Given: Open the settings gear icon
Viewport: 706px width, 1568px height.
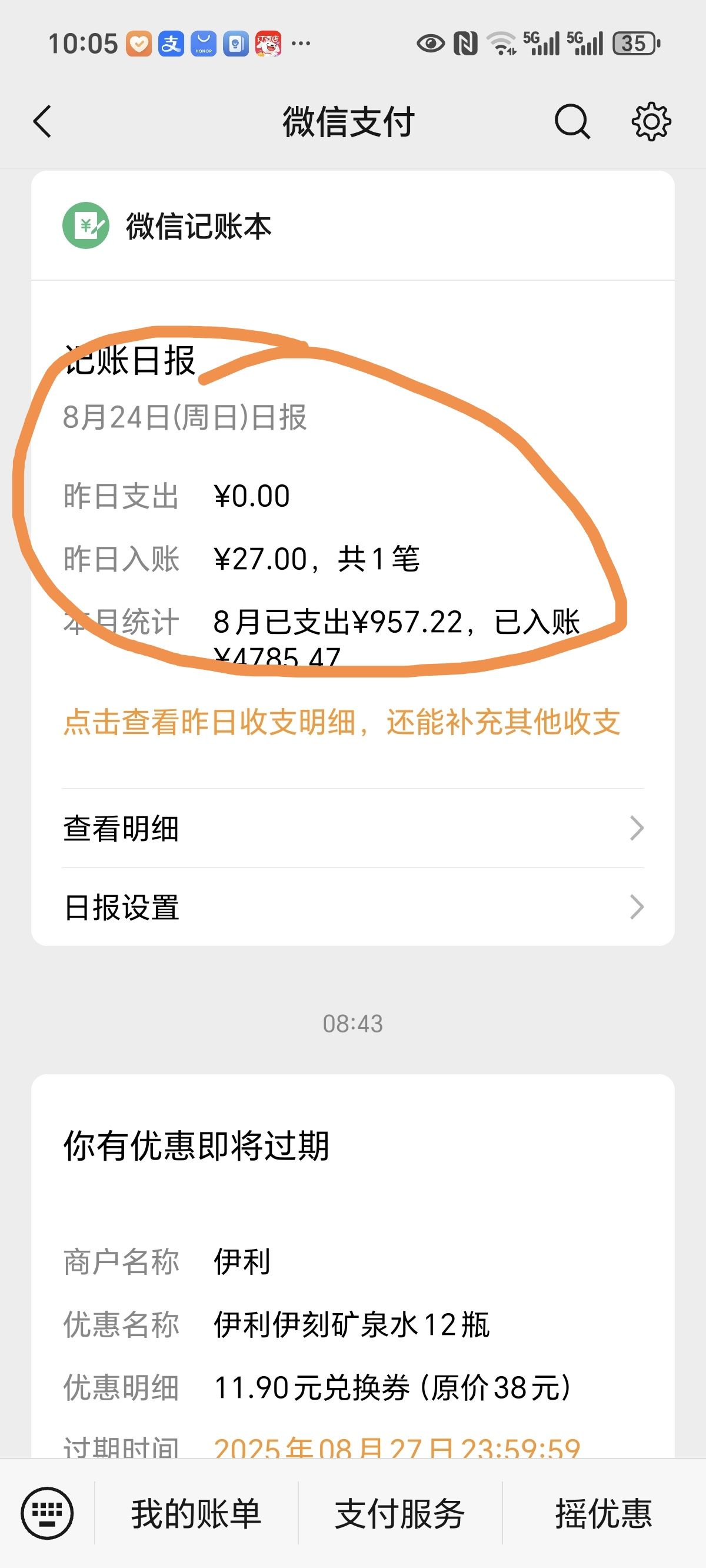Looking at the screenshot, I should (x=651, y=122).
